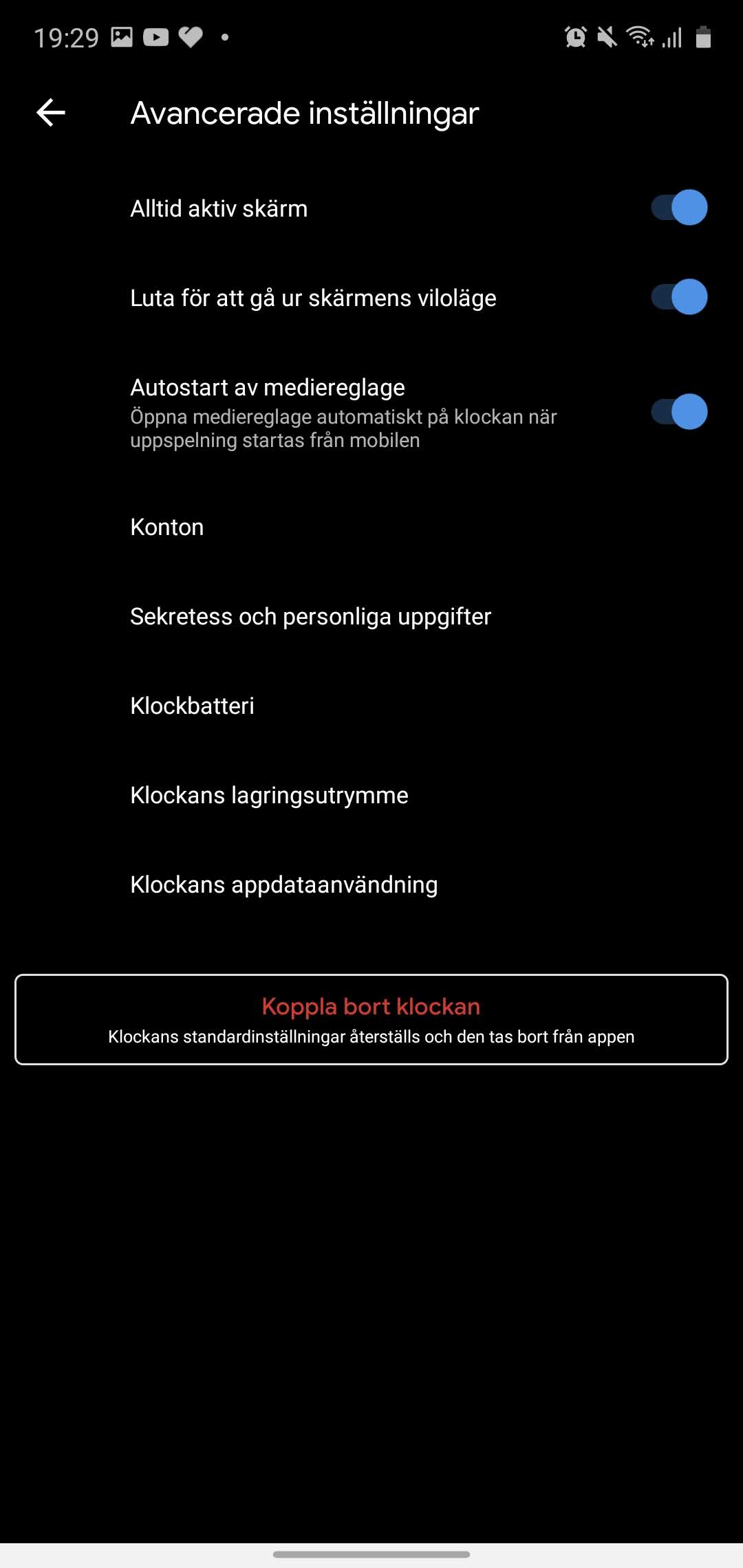743x1568 pixels.
Task: View Klockbatteri details
Action: [x=192, y=706]
